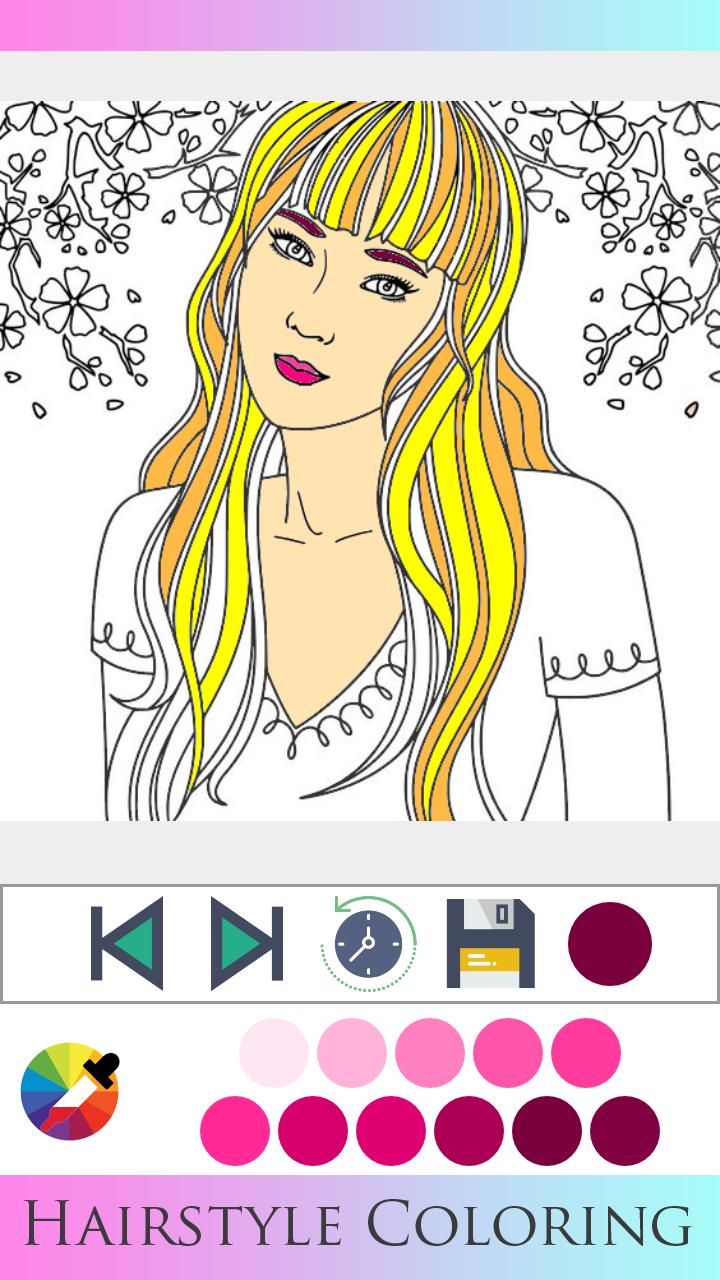The height and width of the screenshot is (1280, 720).
Task: Open the color wheel eyedropper picker
Action: click(x=70, y=1091)
